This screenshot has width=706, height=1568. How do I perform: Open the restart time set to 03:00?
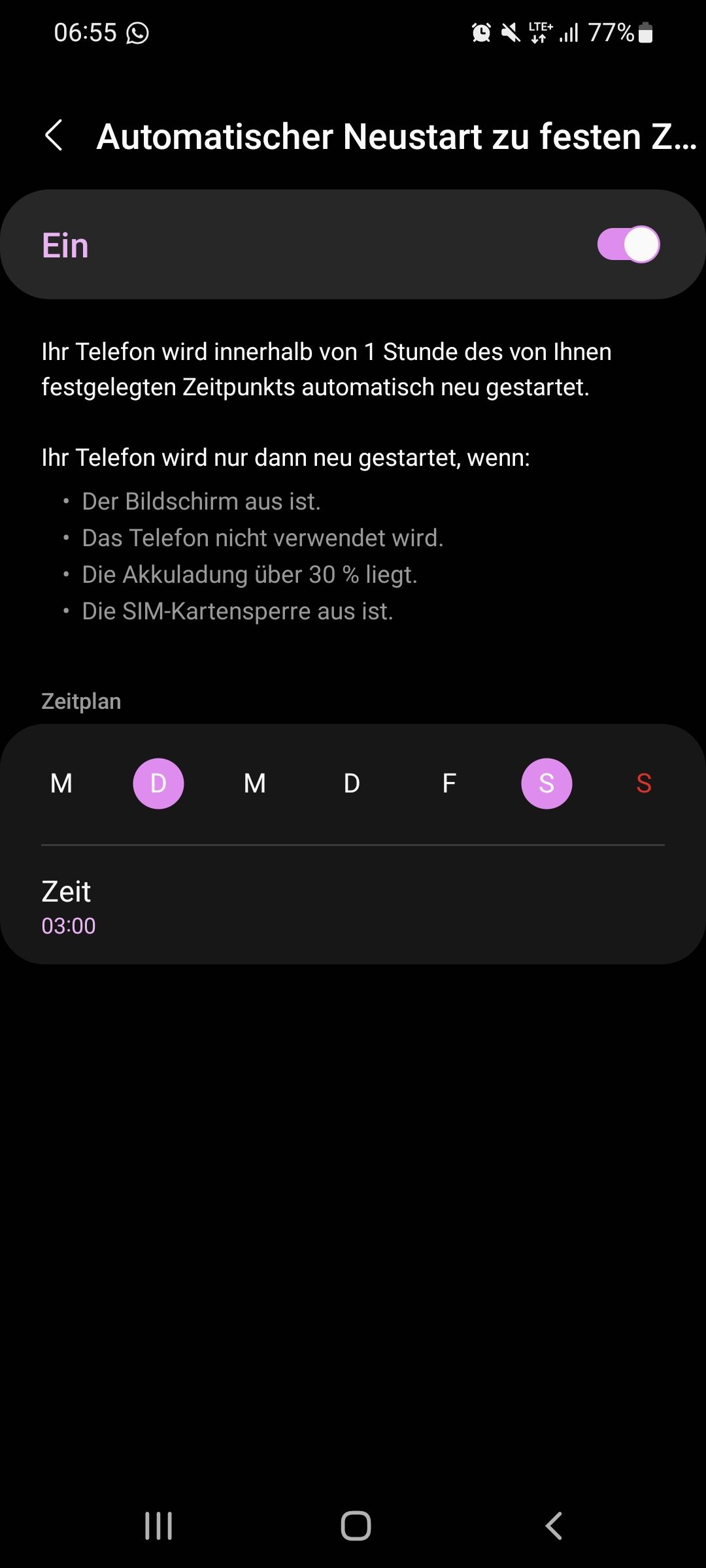coord(353,907)
